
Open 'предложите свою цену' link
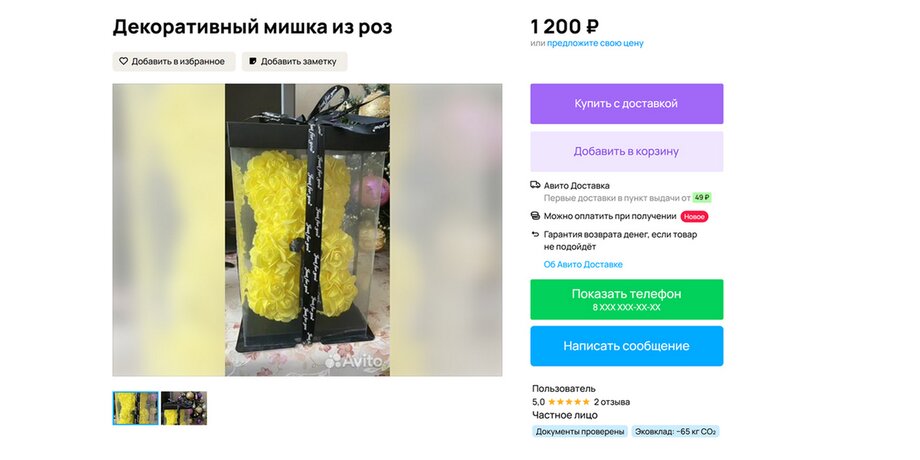click(x=595, y=43)
